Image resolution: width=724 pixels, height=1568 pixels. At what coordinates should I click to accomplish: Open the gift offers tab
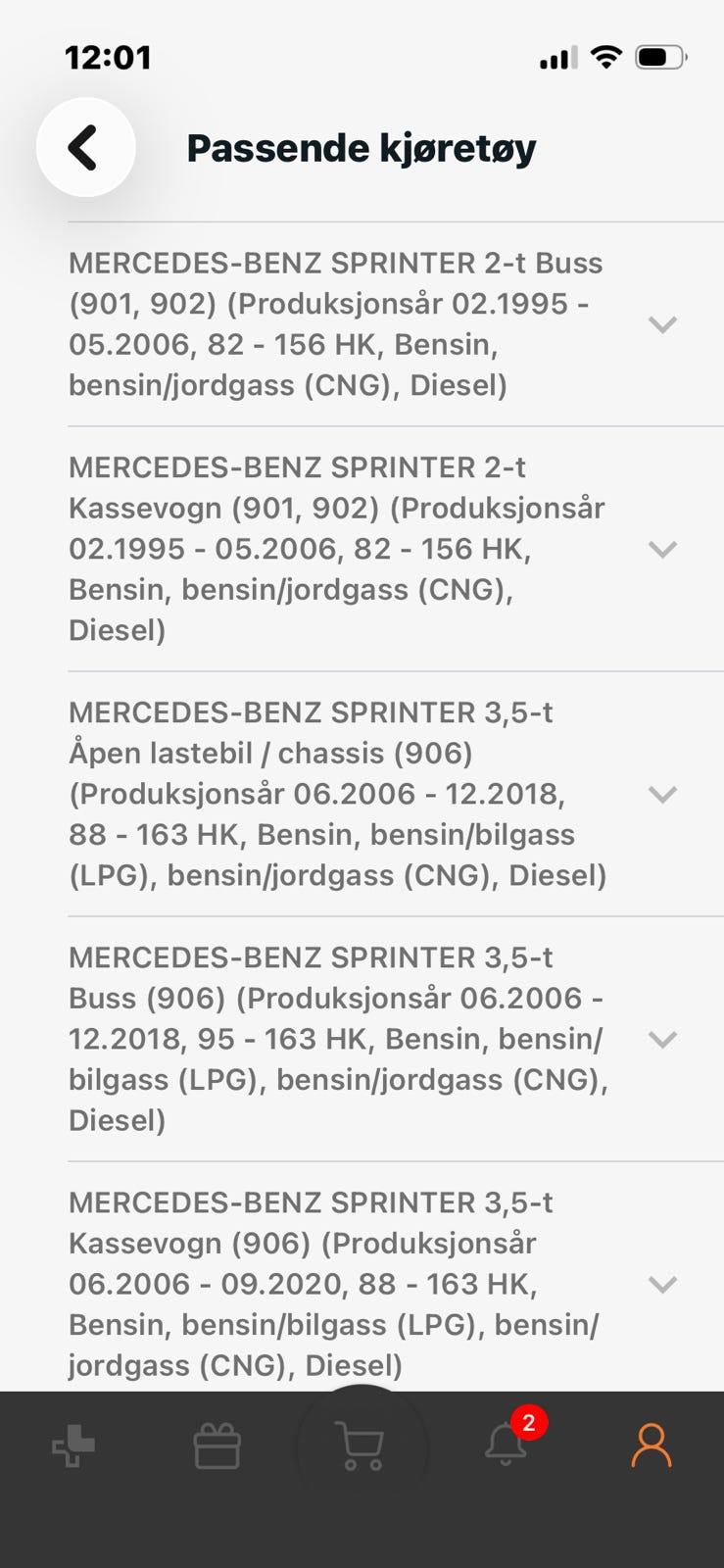(x=217, y=1445)
